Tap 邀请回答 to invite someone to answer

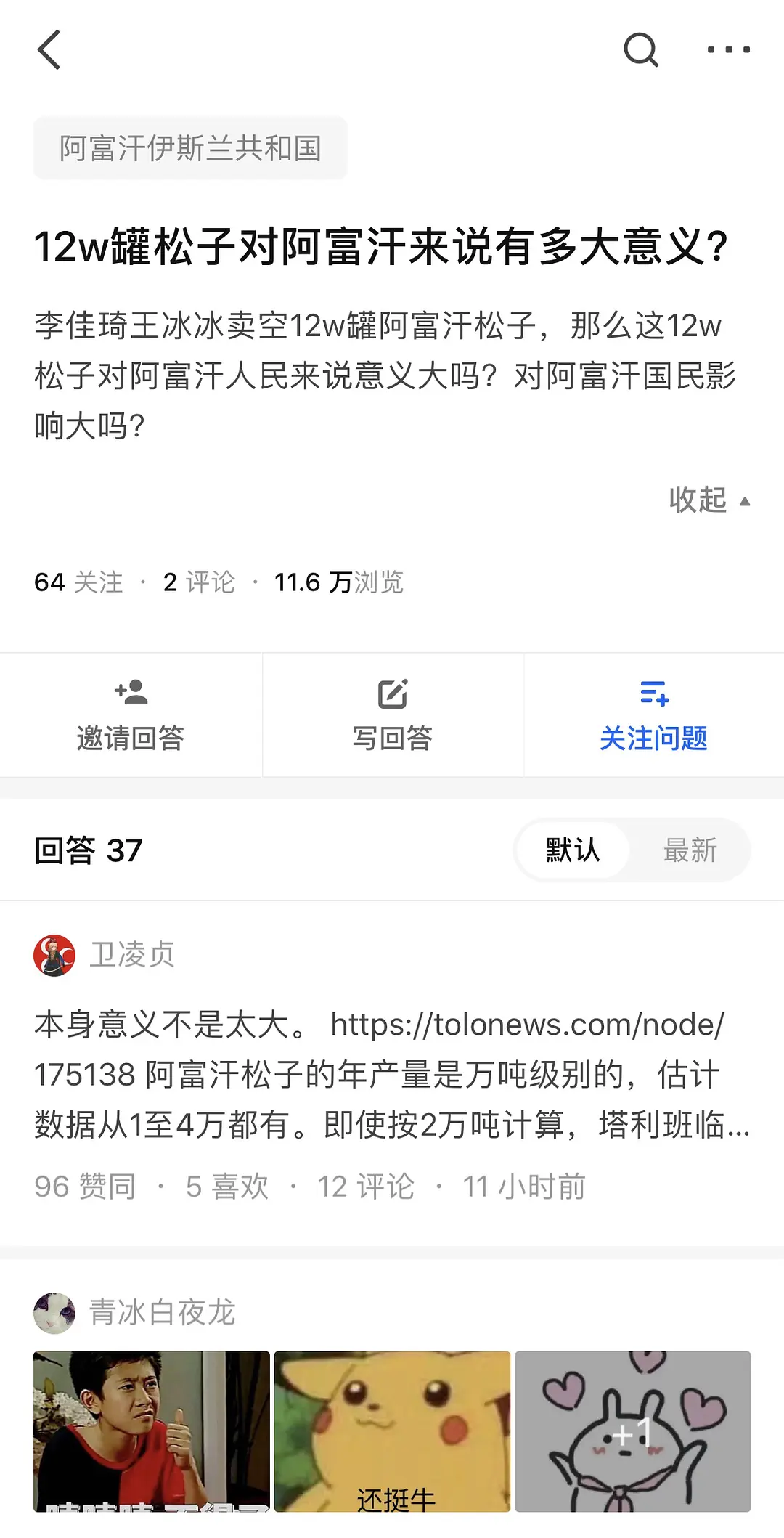click(131, 715)
